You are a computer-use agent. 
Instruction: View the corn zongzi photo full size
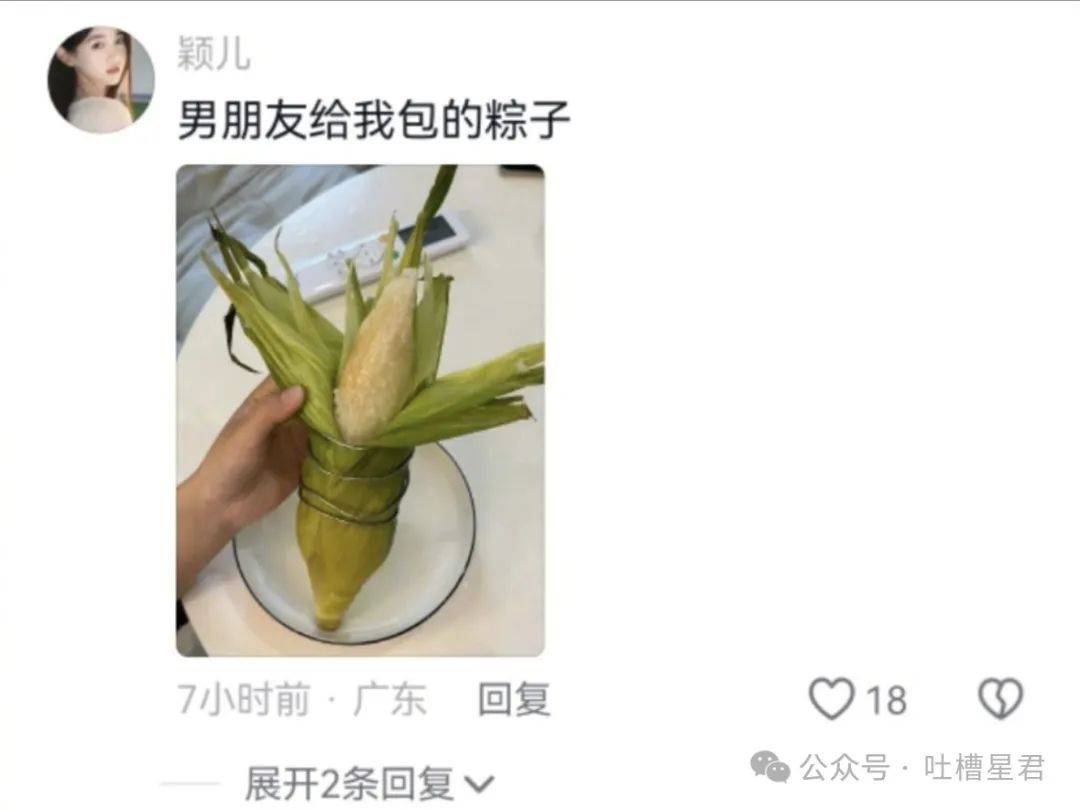(360, 410)
